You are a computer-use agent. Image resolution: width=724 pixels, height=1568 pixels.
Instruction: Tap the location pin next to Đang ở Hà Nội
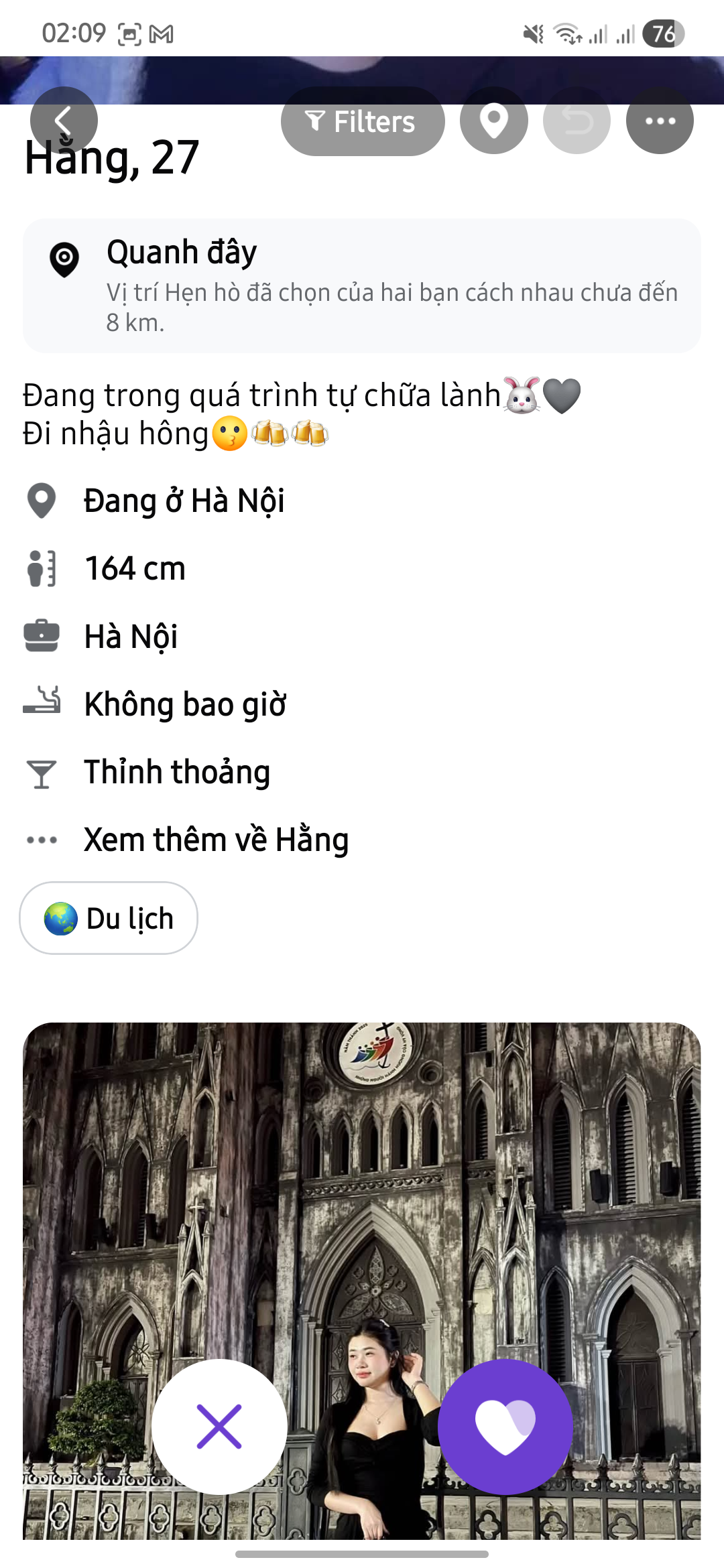click(x=42, y=501)
